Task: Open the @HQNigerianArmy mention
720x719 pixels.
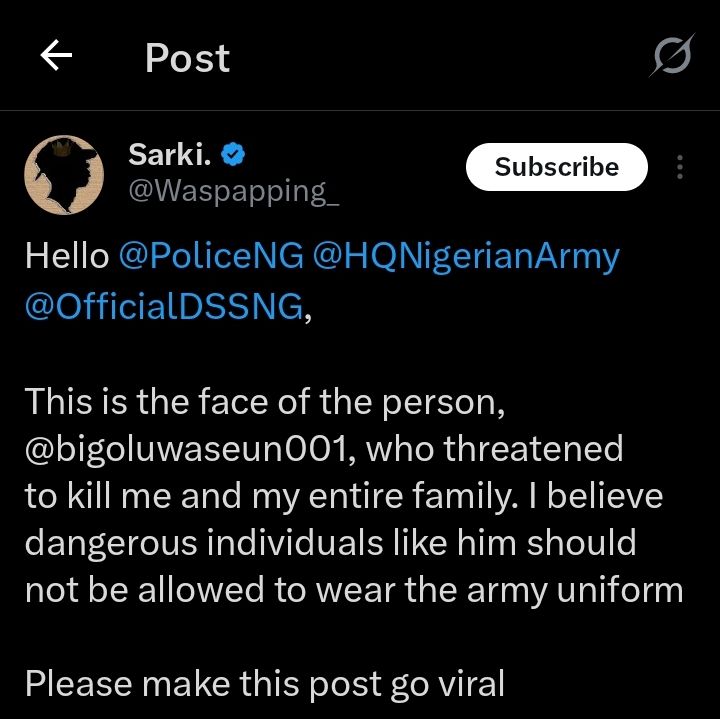Action: point(466,256)
